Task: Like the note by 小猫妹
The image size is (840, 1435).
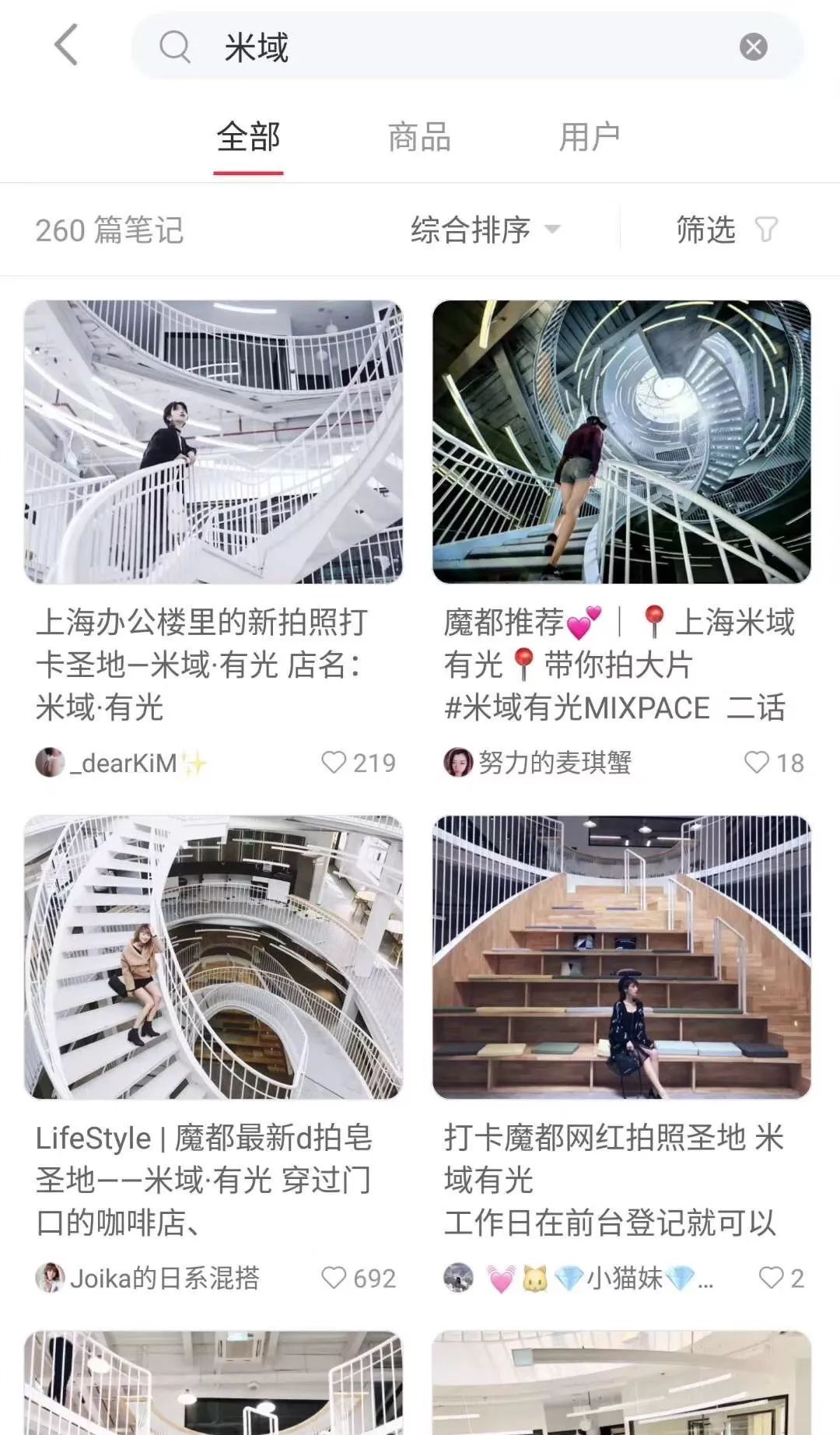Action: tap(771, 1278)
